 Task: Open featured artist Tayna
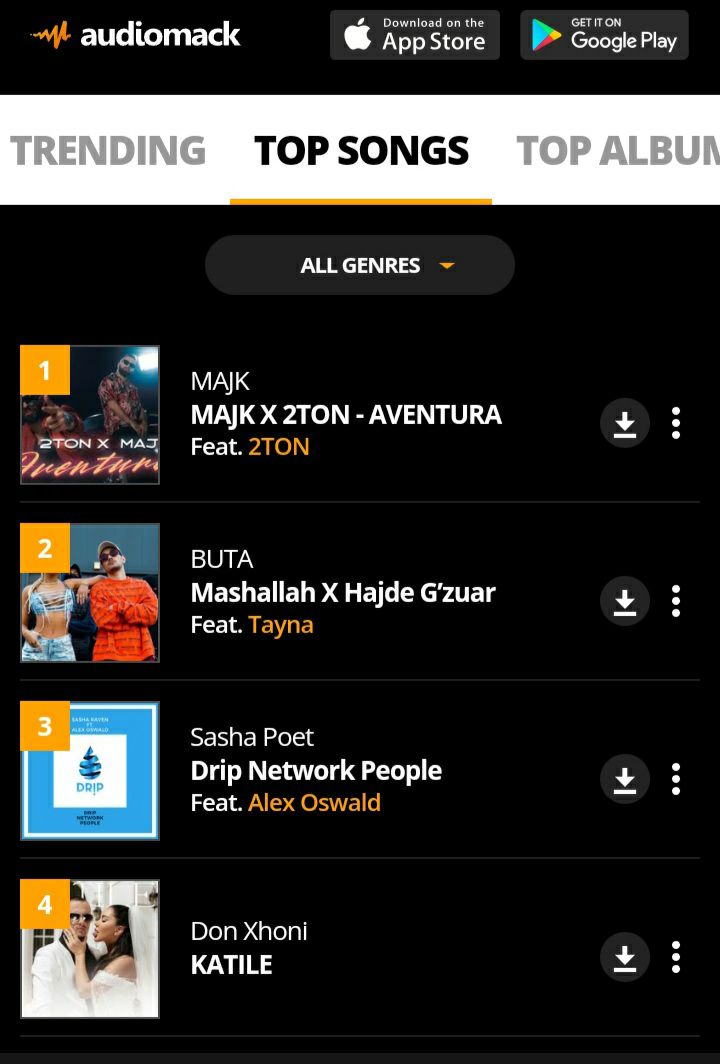tap(281, 625)
